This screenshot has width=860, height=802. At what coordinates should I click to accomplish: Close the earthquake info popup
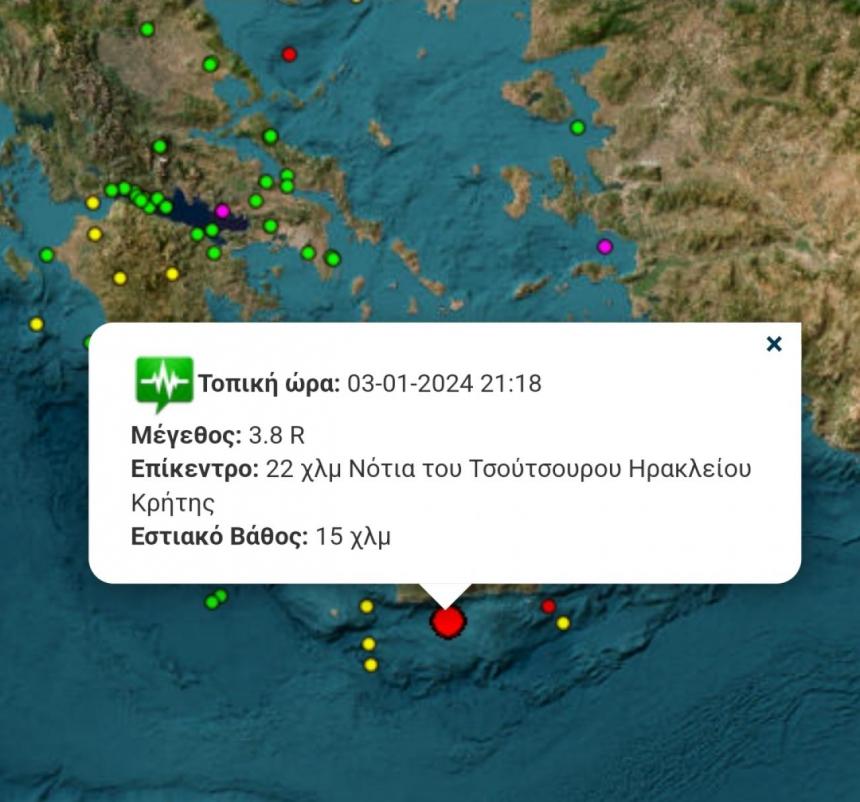(773, 344)
